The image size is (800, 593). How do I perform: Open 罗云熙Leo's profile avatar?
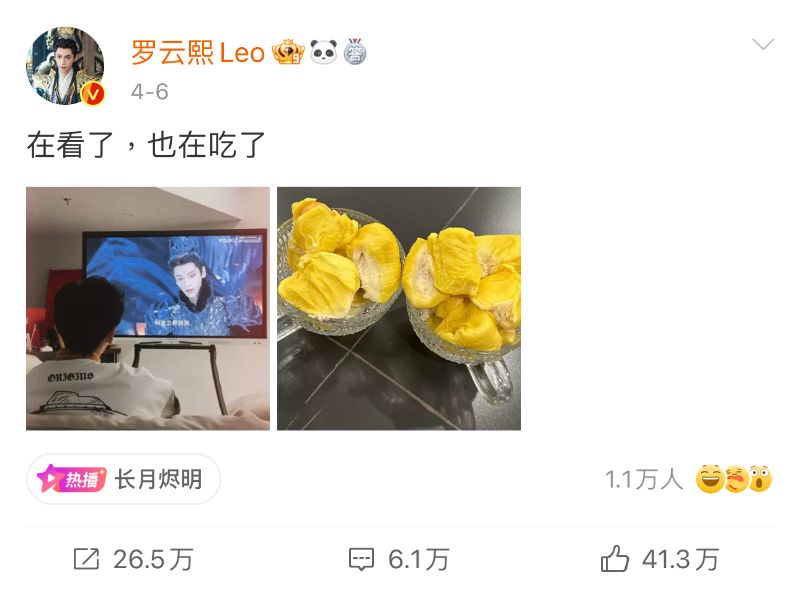[x=65, y=66]
